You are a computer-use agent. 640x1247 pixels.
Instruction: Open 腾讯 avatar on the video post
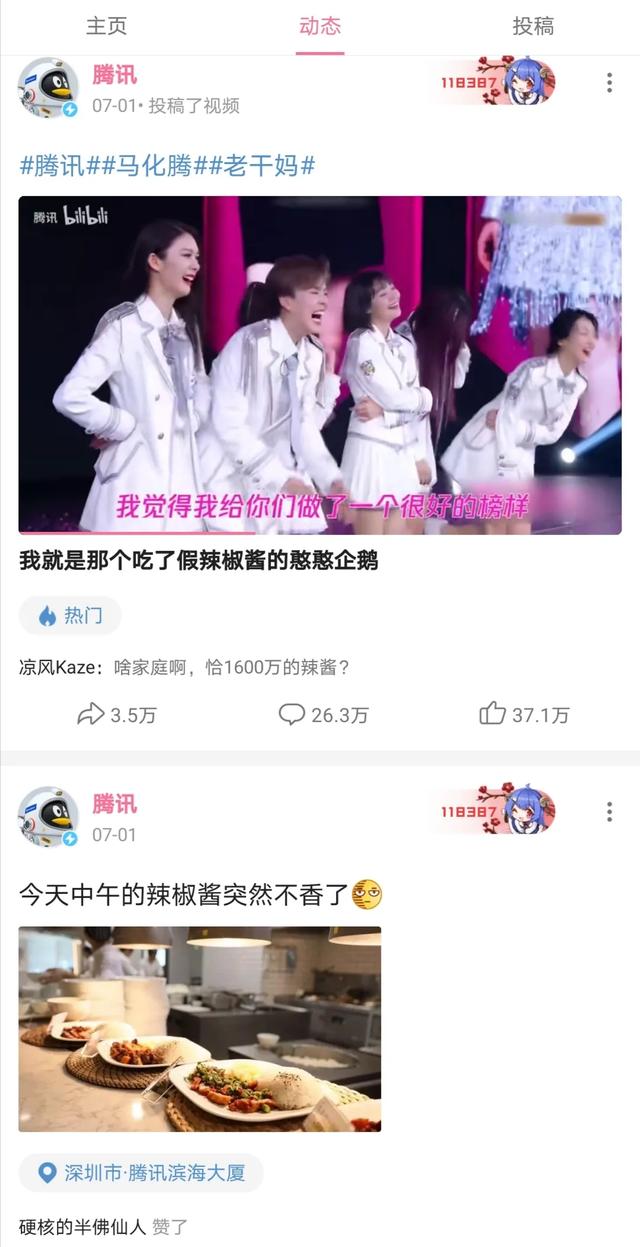[47, 88]
